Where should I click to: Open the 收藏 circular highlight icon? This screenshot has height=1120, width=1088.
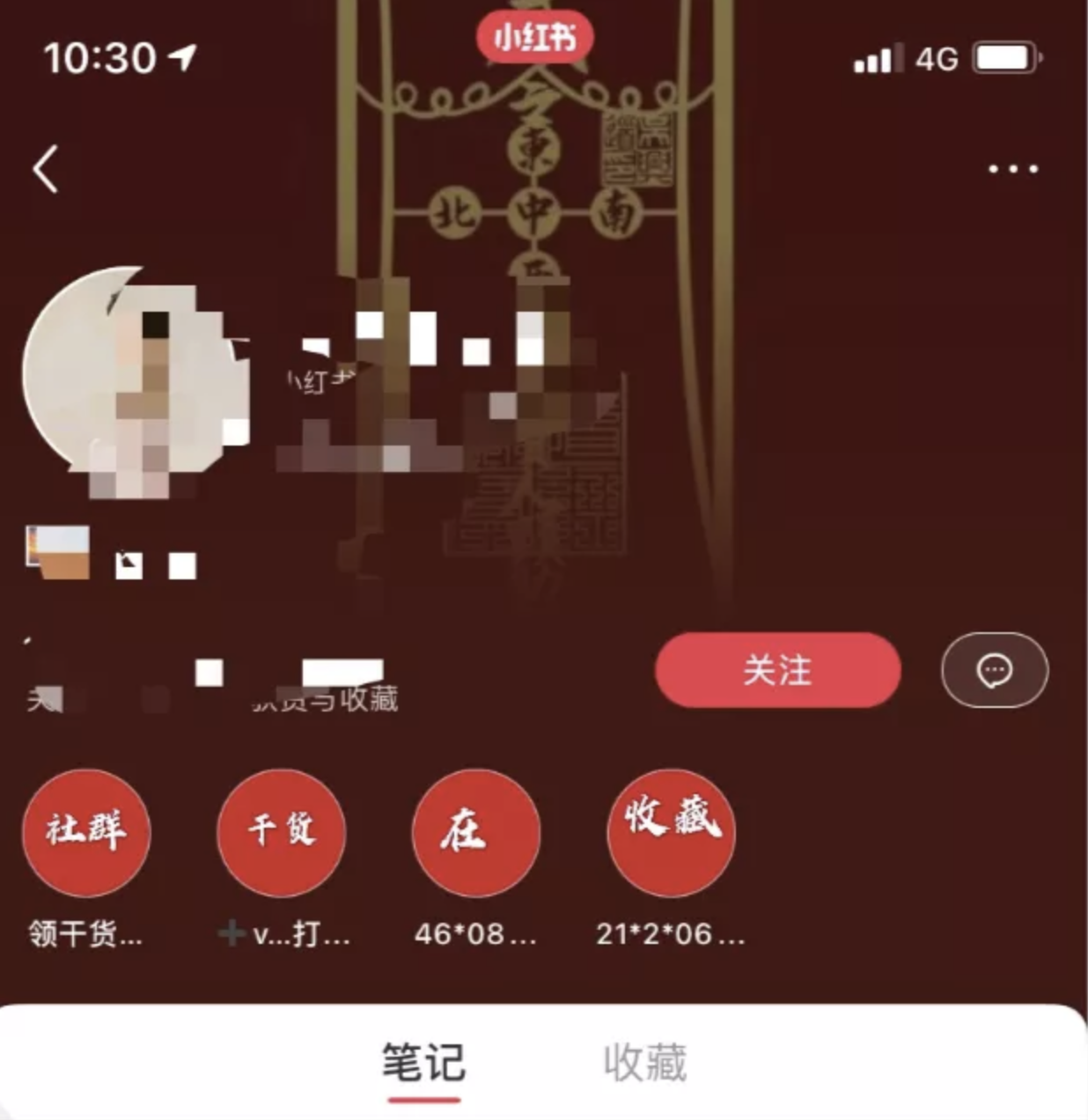[669, 834]
